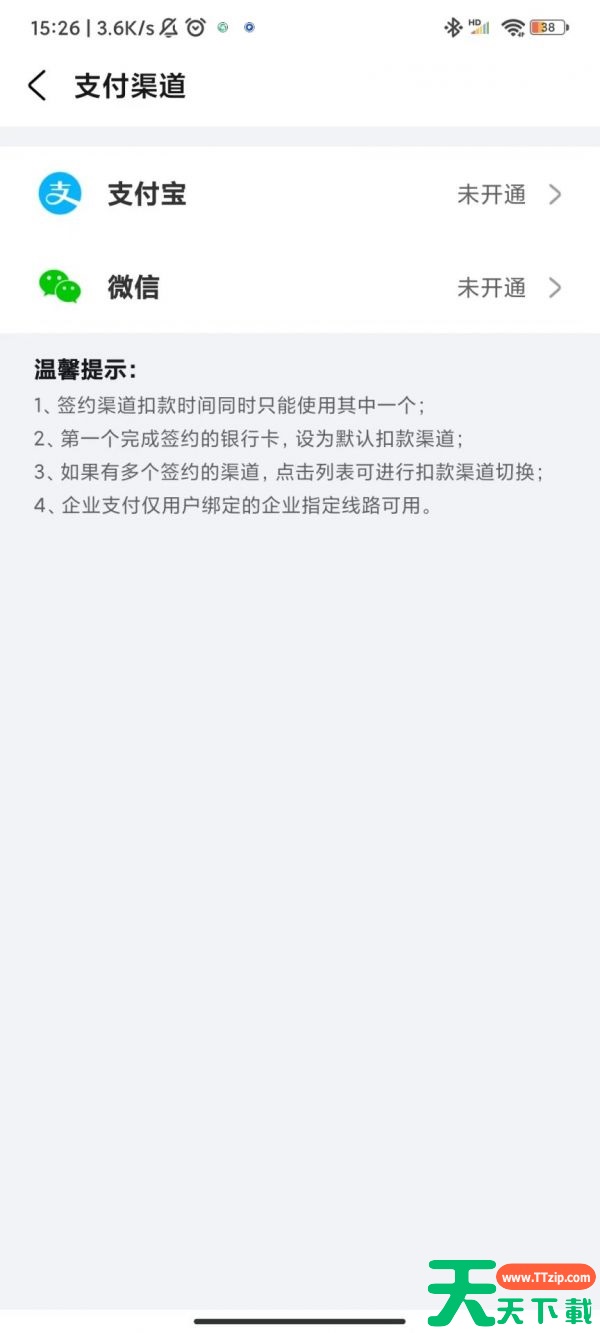Image resolution: width=600 pixels, height=1333 pixels.
Task: Go back from 支付渠道 page
Action: click(x=37, y=86)
